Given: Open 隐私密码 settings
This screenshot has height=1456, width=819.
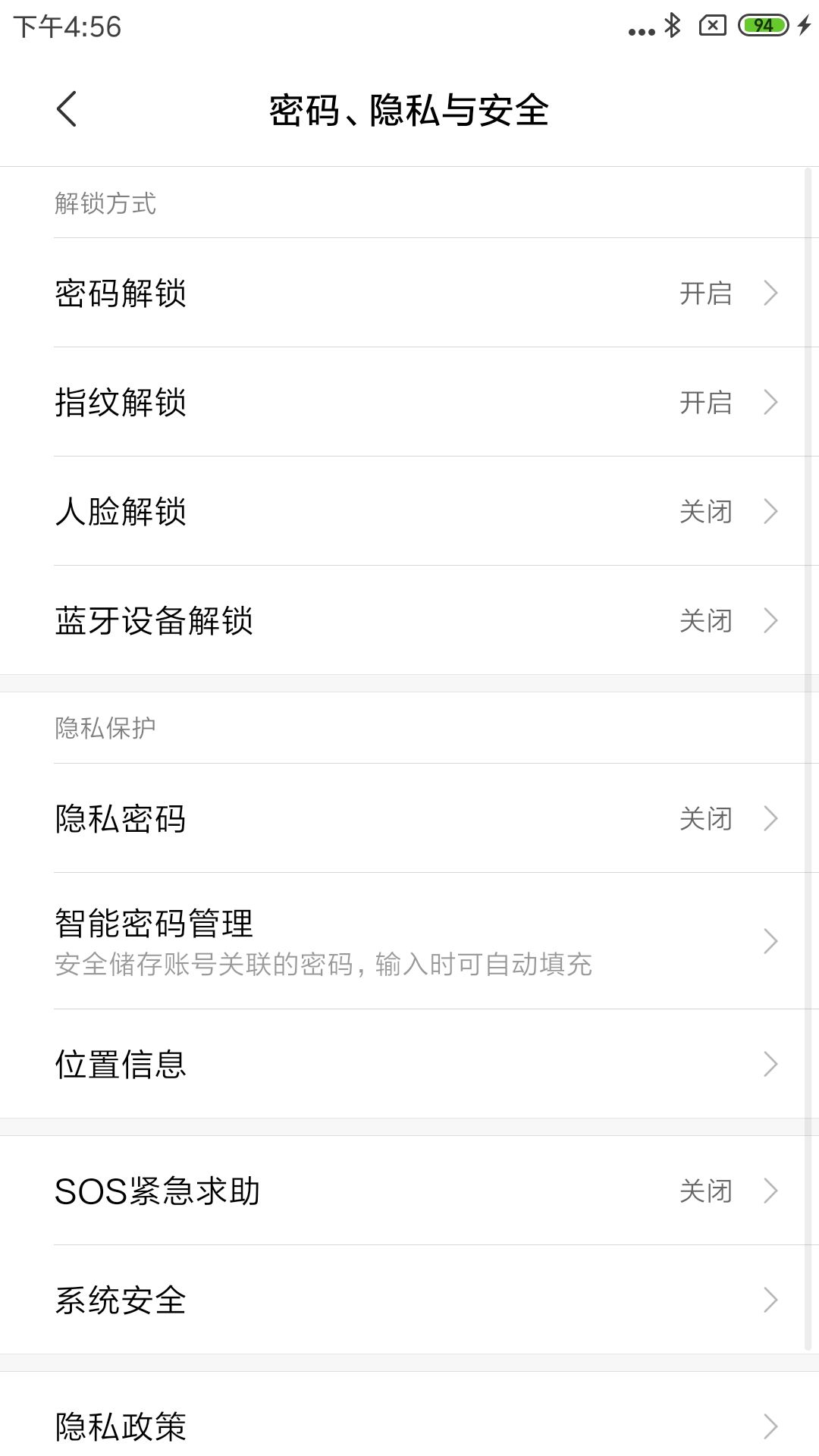Looking at the screenshot, I should [x=409, y=818].
